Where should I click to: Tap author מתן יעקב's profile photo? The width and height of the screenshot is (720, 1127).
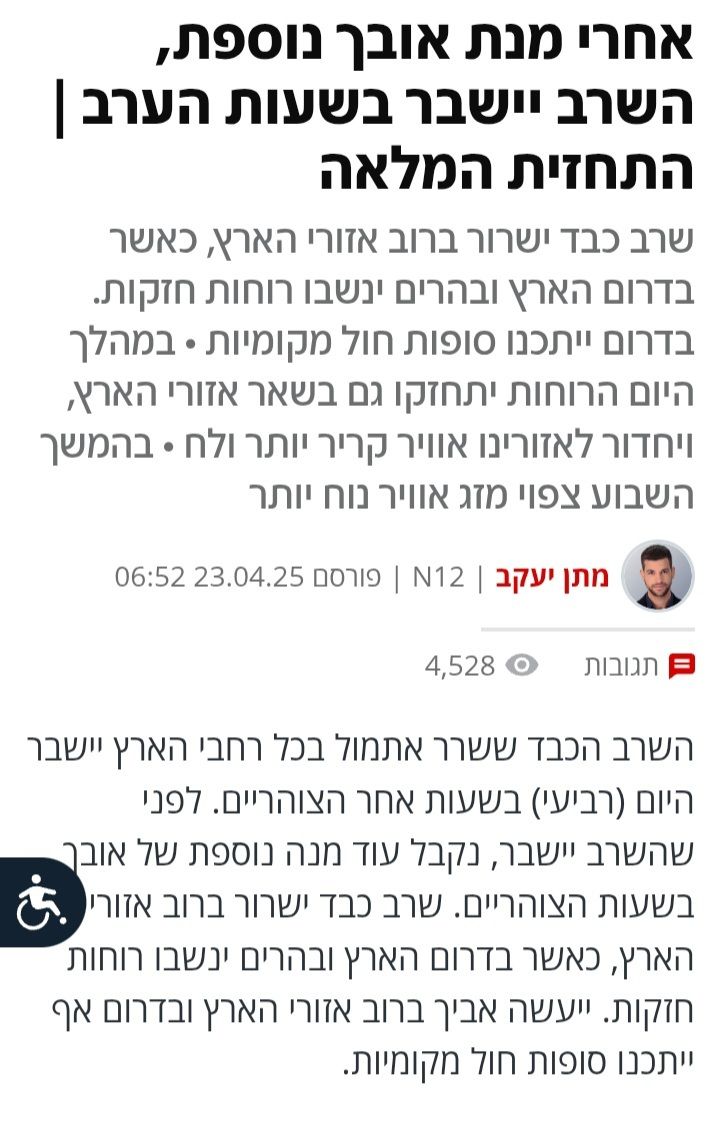657,577
